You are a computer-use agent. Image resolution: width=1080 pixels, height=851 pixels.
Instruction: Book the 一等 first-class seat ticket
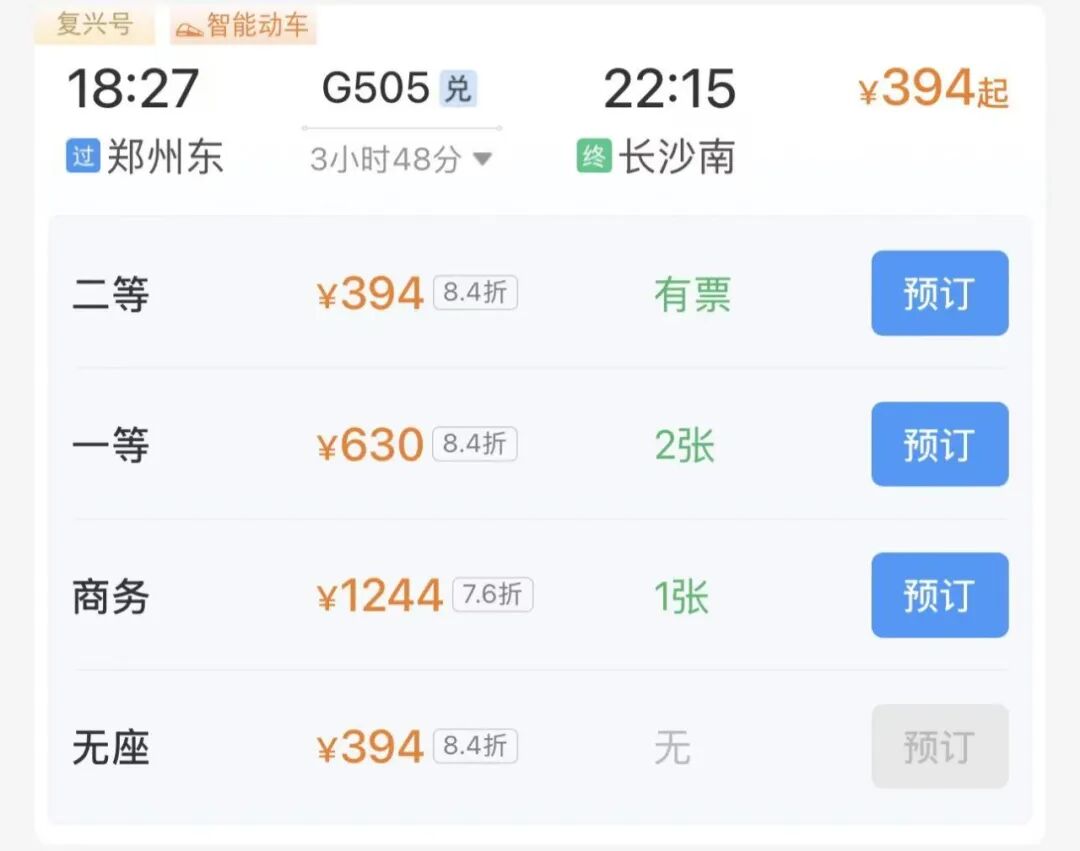[x=939, y=444]
